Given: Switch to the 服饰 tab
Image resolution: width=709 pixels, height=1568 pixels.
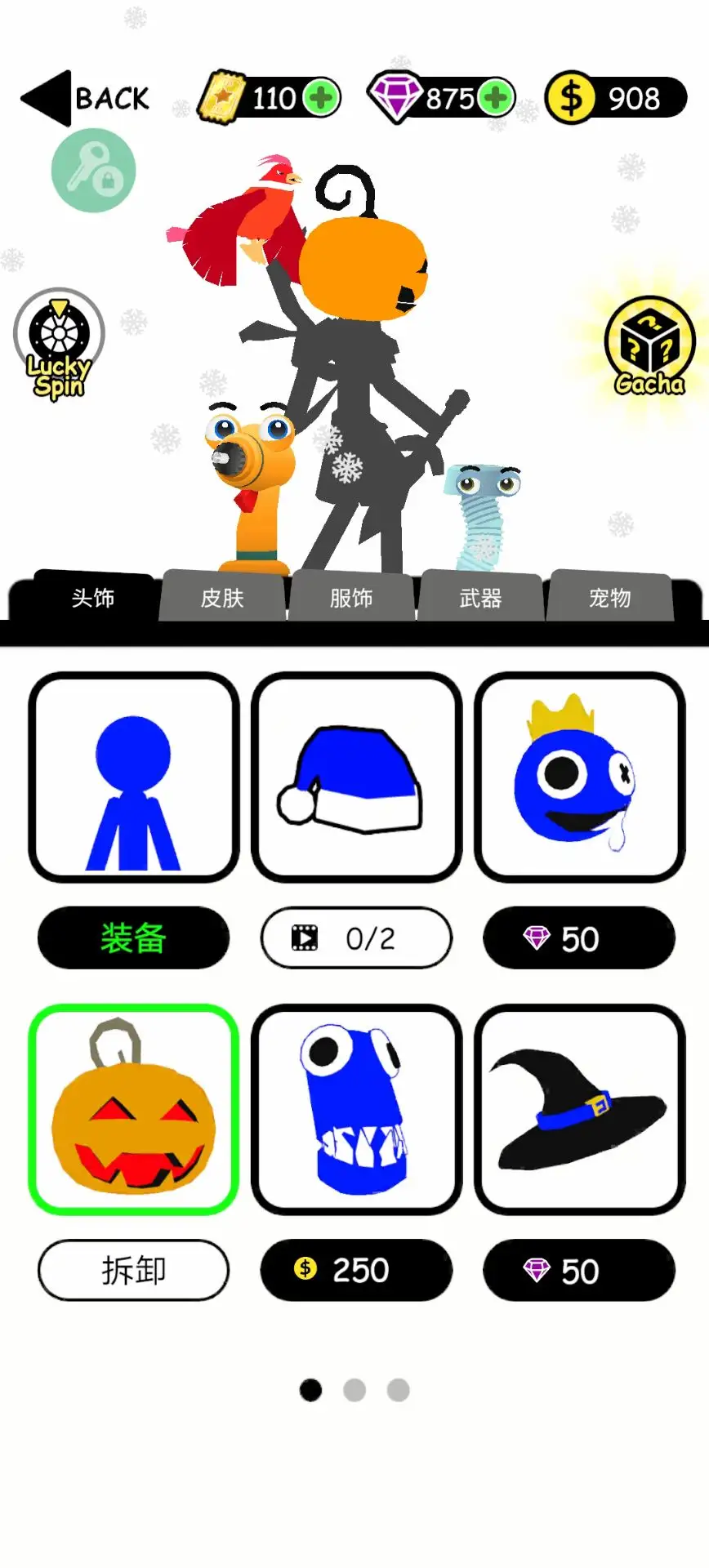Looking at the screenshot, I should (x=351, y=598).
